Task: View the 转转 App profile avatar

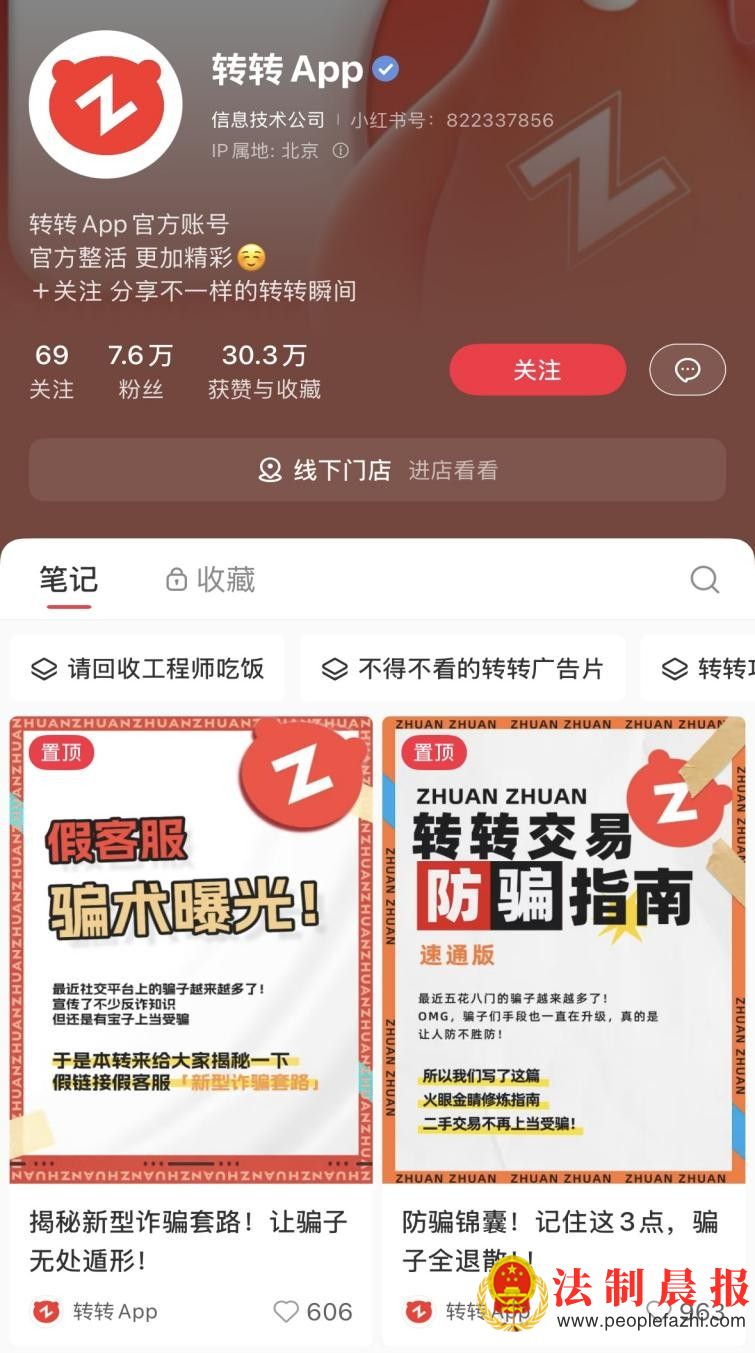Action: 106,104
